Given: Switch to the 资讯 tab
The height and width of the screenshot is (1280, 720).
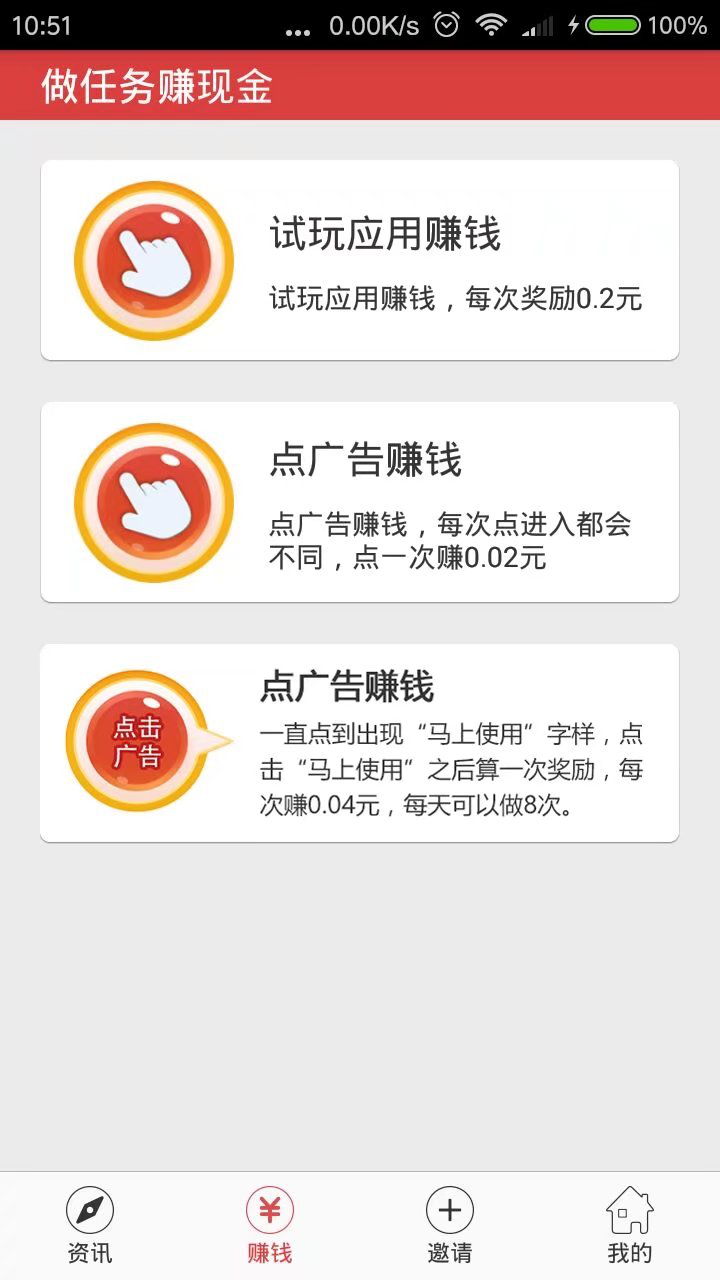Looking at the screenshot, I should tap(90, 1226).
